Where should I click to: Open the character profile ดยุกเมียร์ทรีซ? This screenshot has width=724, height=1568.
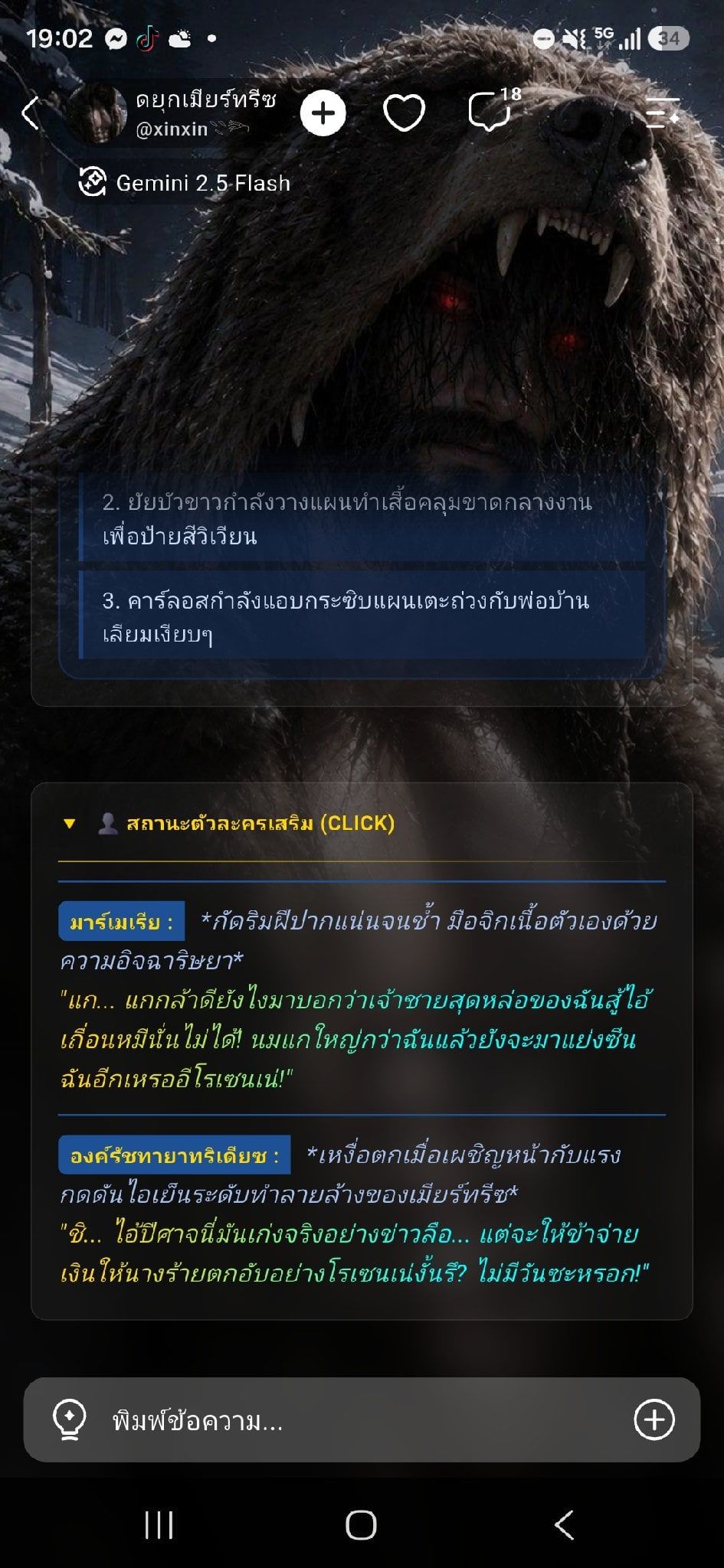[172, 113]
